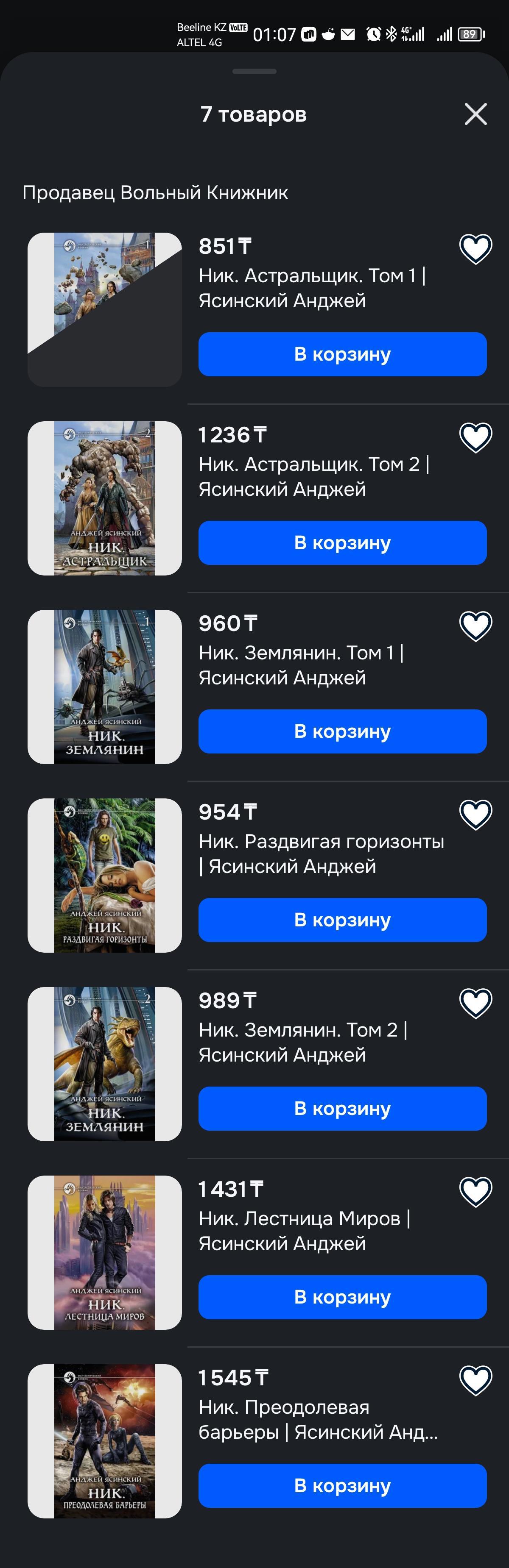Add Ник. Раздвигая горизонты to cart
This screenshot has height=1568, width=509.
(x=342, y=920)
